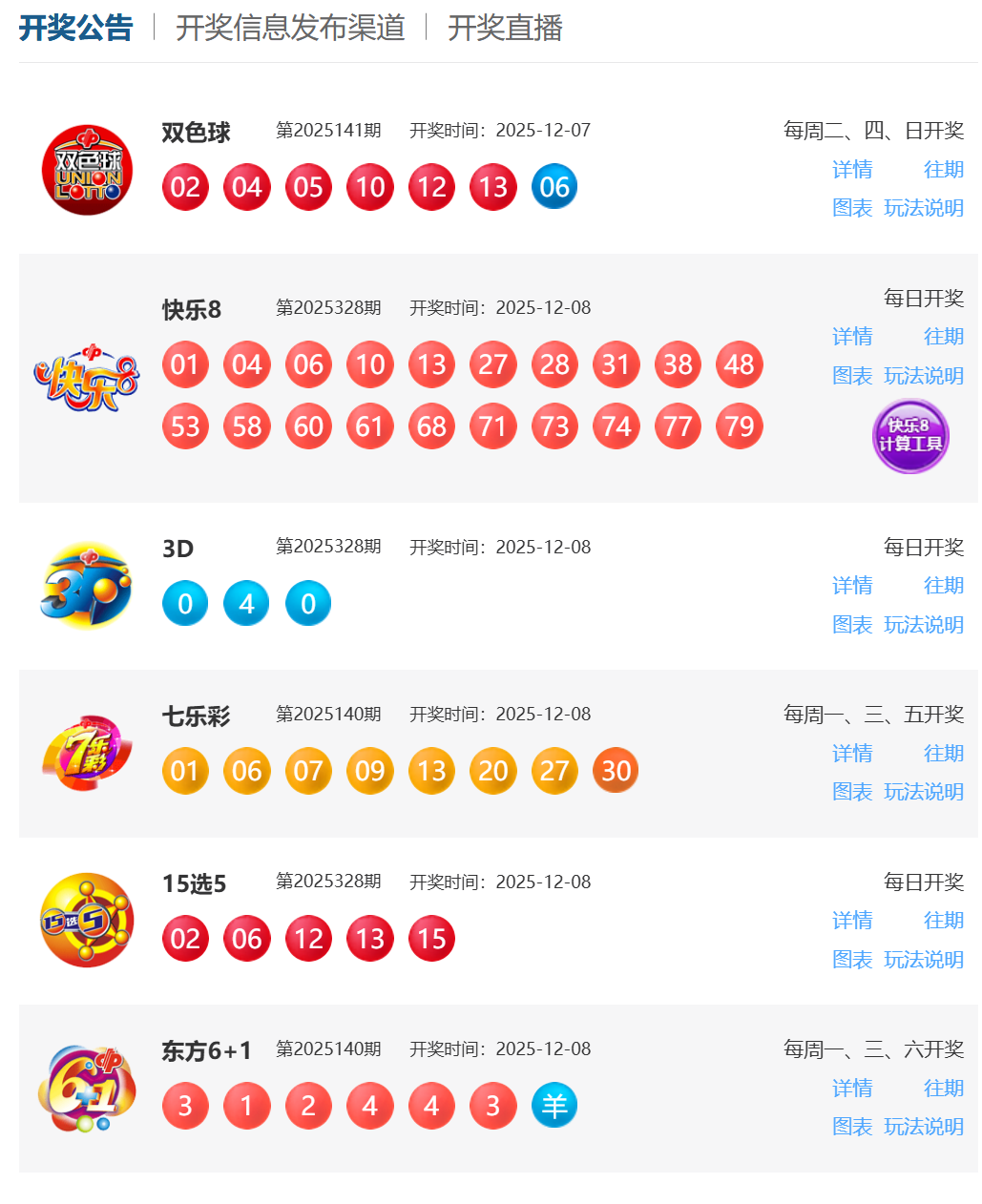This screenshot has height=1204, width=982.
Task: View 往期 history for 快乐8
Action: click(x=944, y=337)
